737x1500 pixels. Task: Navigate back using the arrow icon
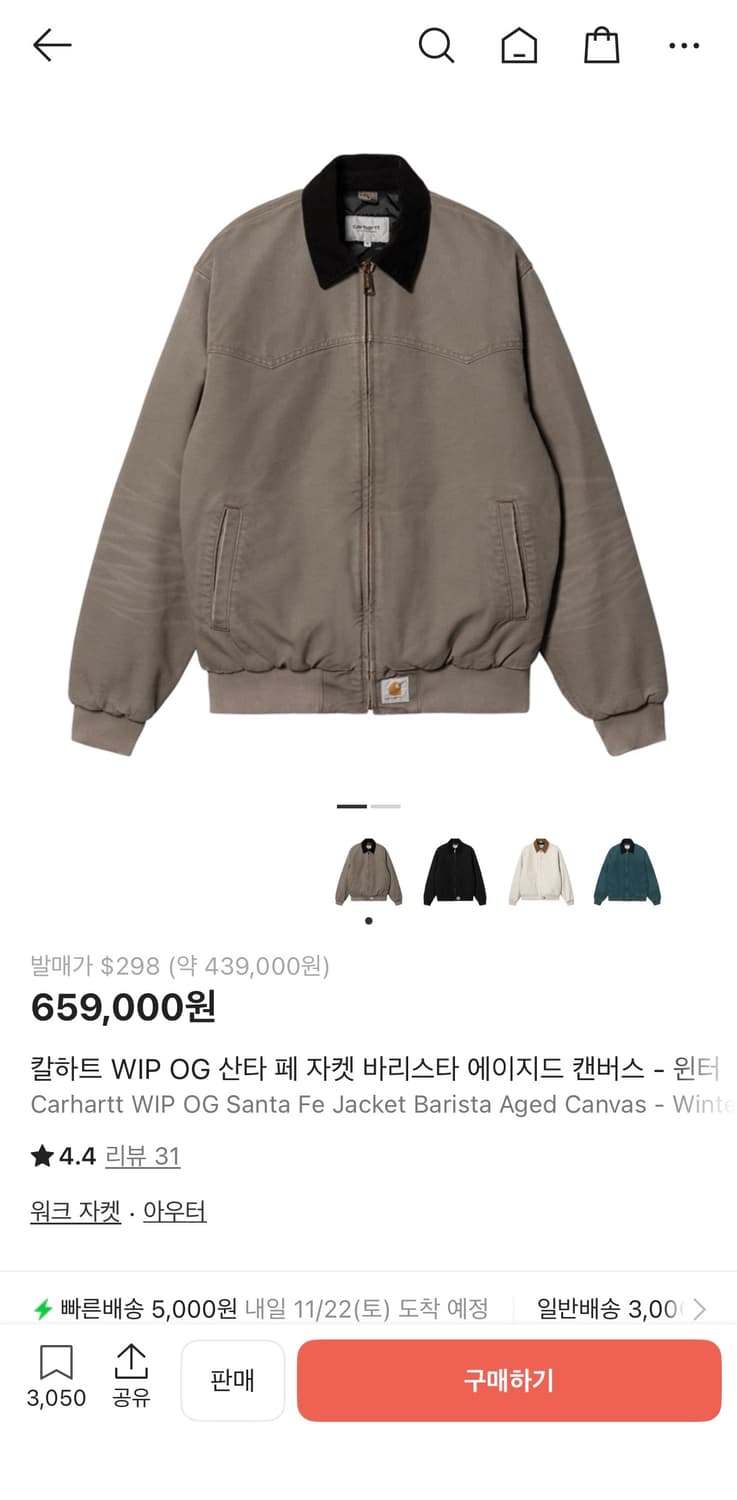pyautogui.click(x=52, y=45)
